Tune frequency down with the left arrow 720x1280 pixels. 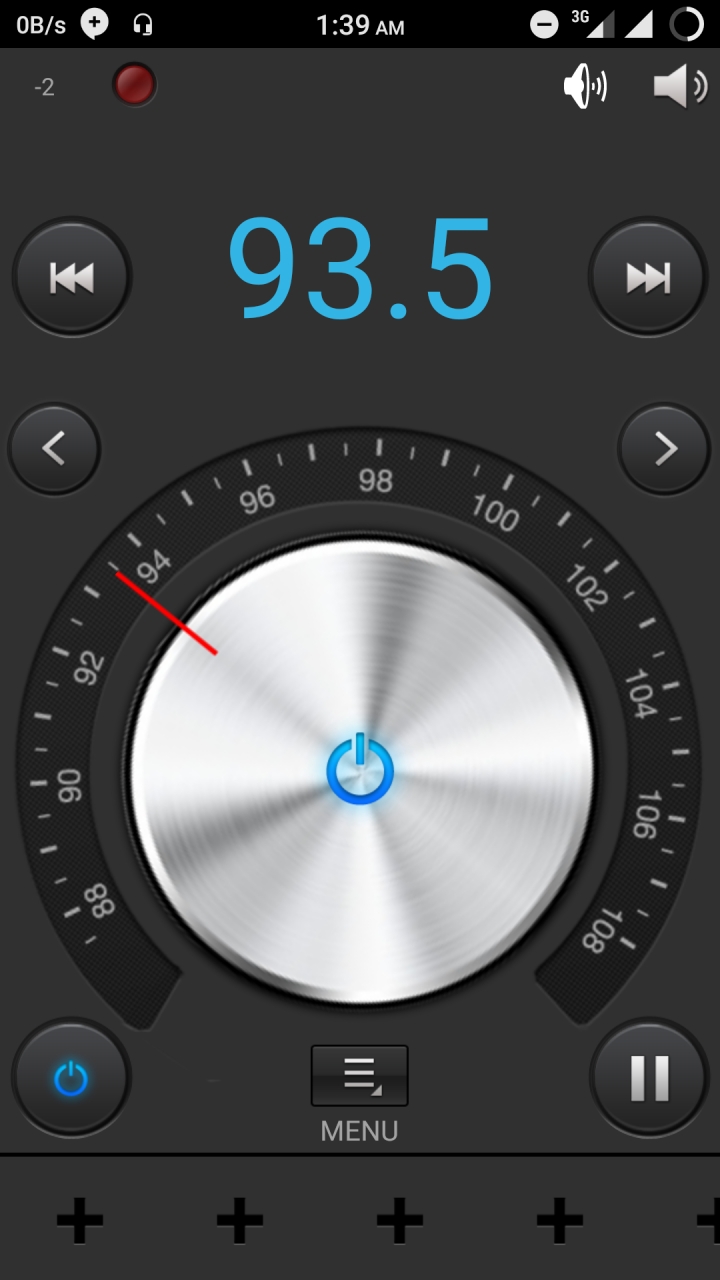point(54,449)
